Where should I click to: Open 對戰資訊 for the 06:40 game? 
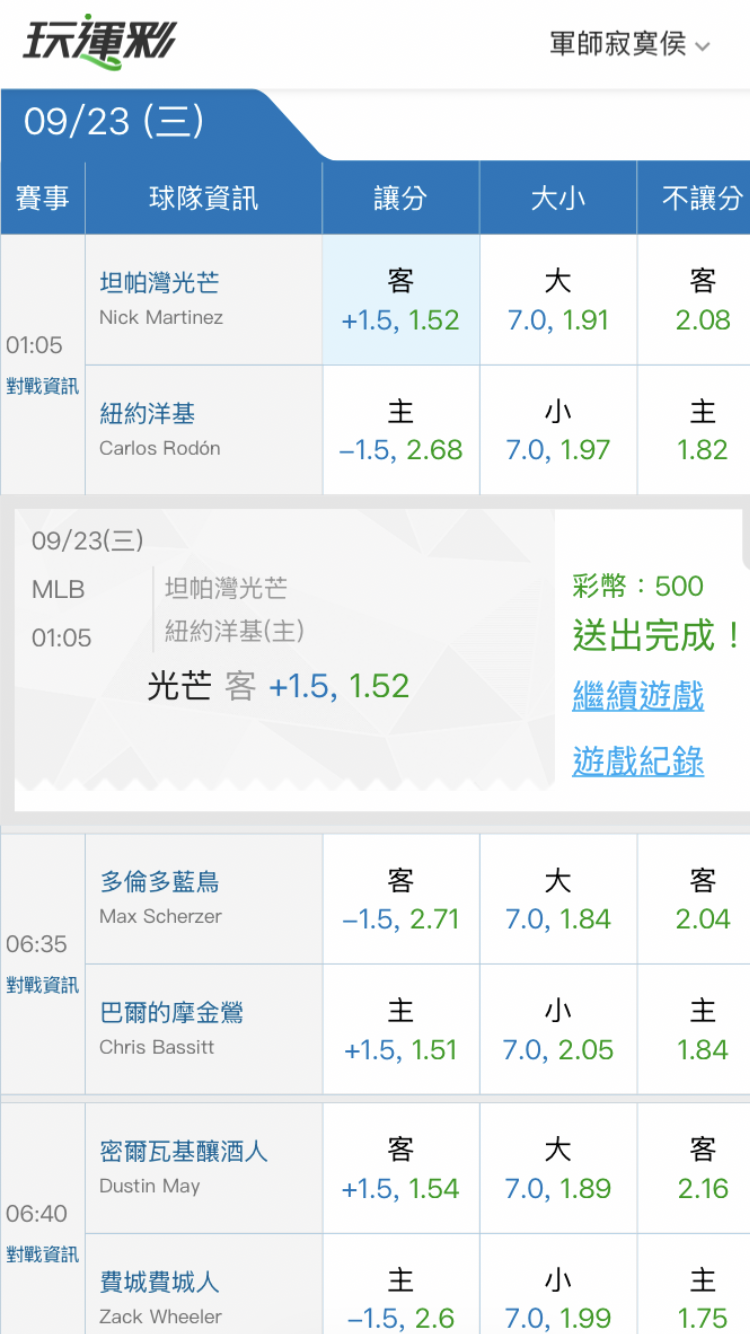point(42,1254)
